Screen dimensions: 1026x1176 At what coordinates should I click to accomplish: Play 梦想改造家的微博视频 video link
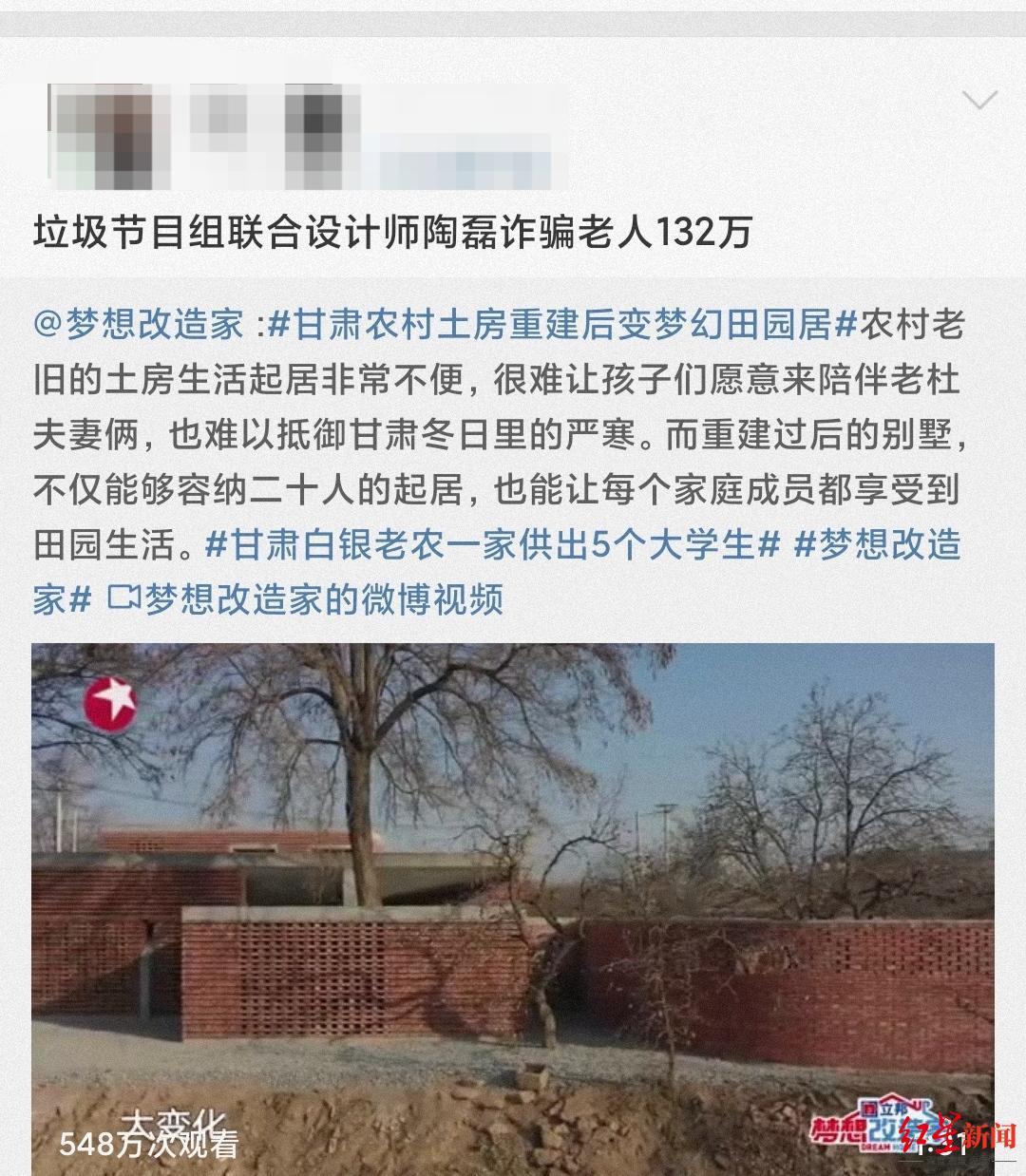coord(328,601)
